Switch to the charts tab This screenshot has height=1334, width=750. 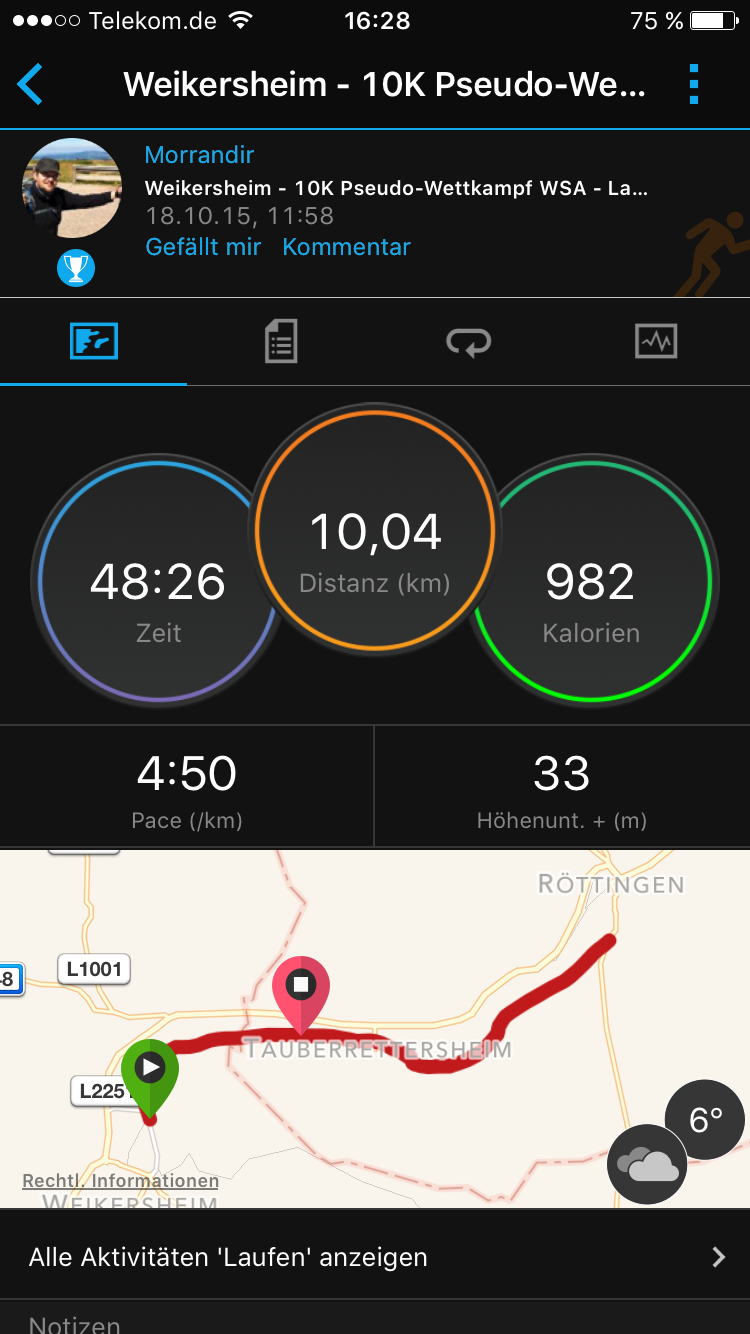point(656,342)
